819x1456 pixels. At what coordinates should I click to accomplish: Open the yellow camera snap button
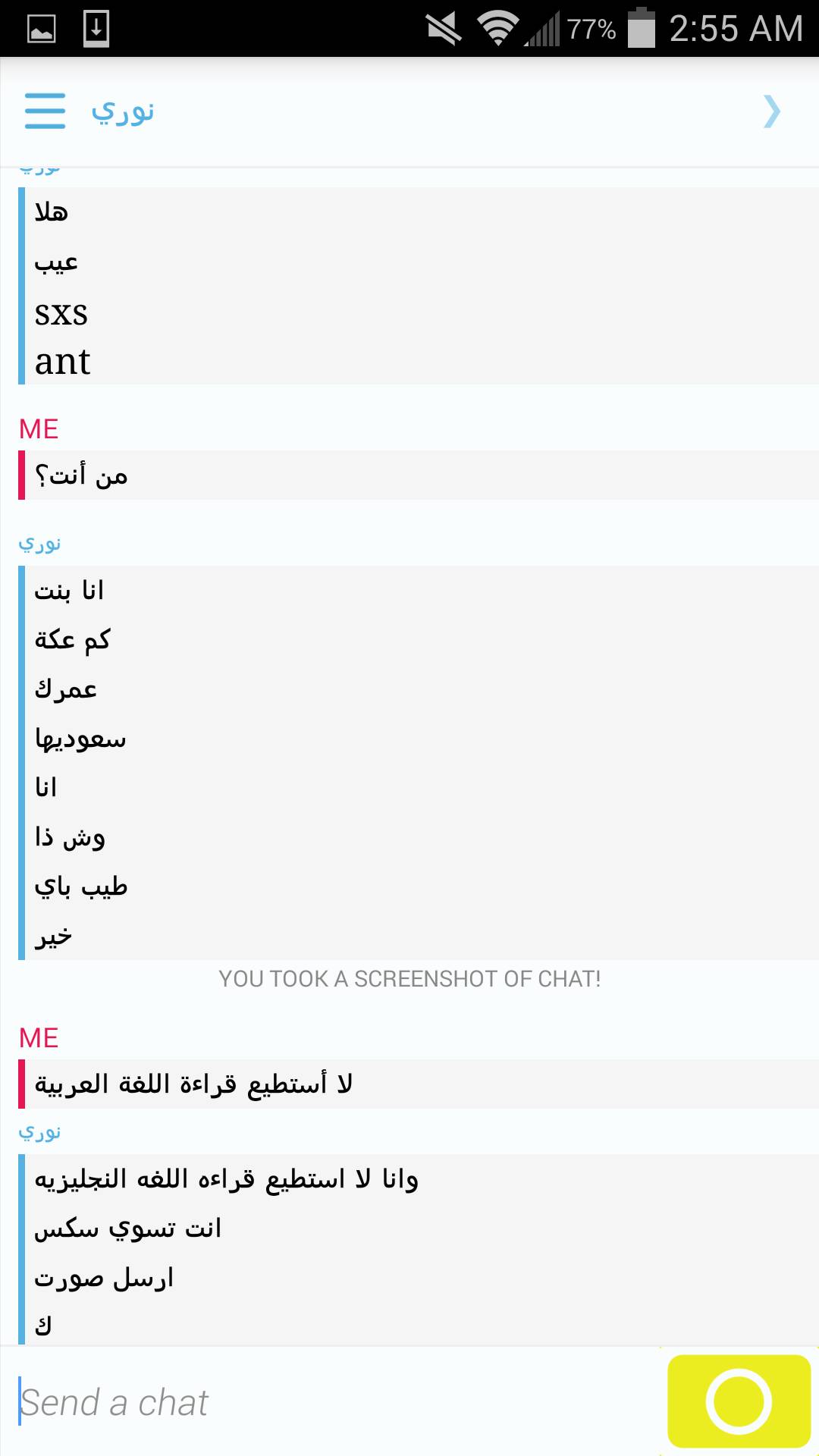(x=739, y=1401)
